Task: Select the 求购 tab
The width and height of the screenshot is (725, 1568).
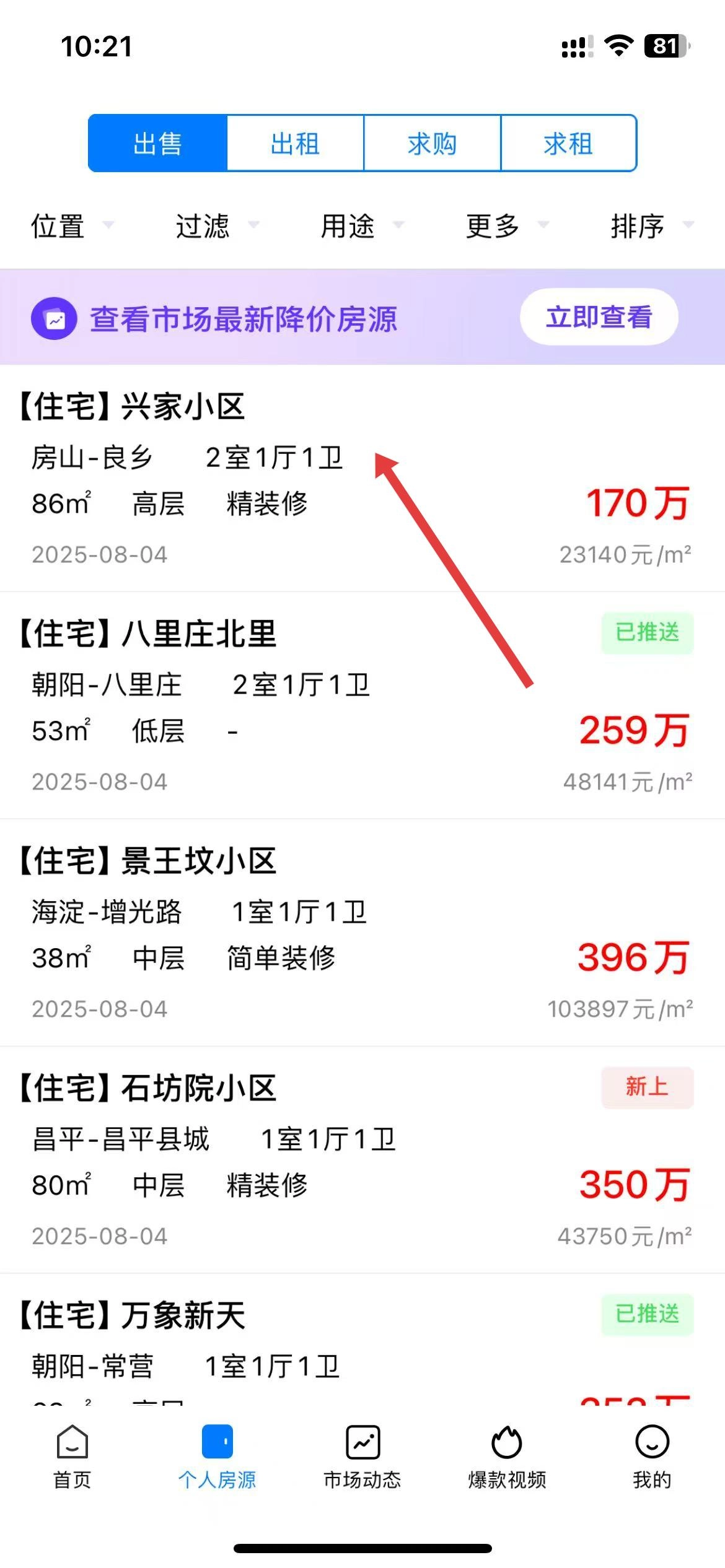Action: click(x=432, y=144)
